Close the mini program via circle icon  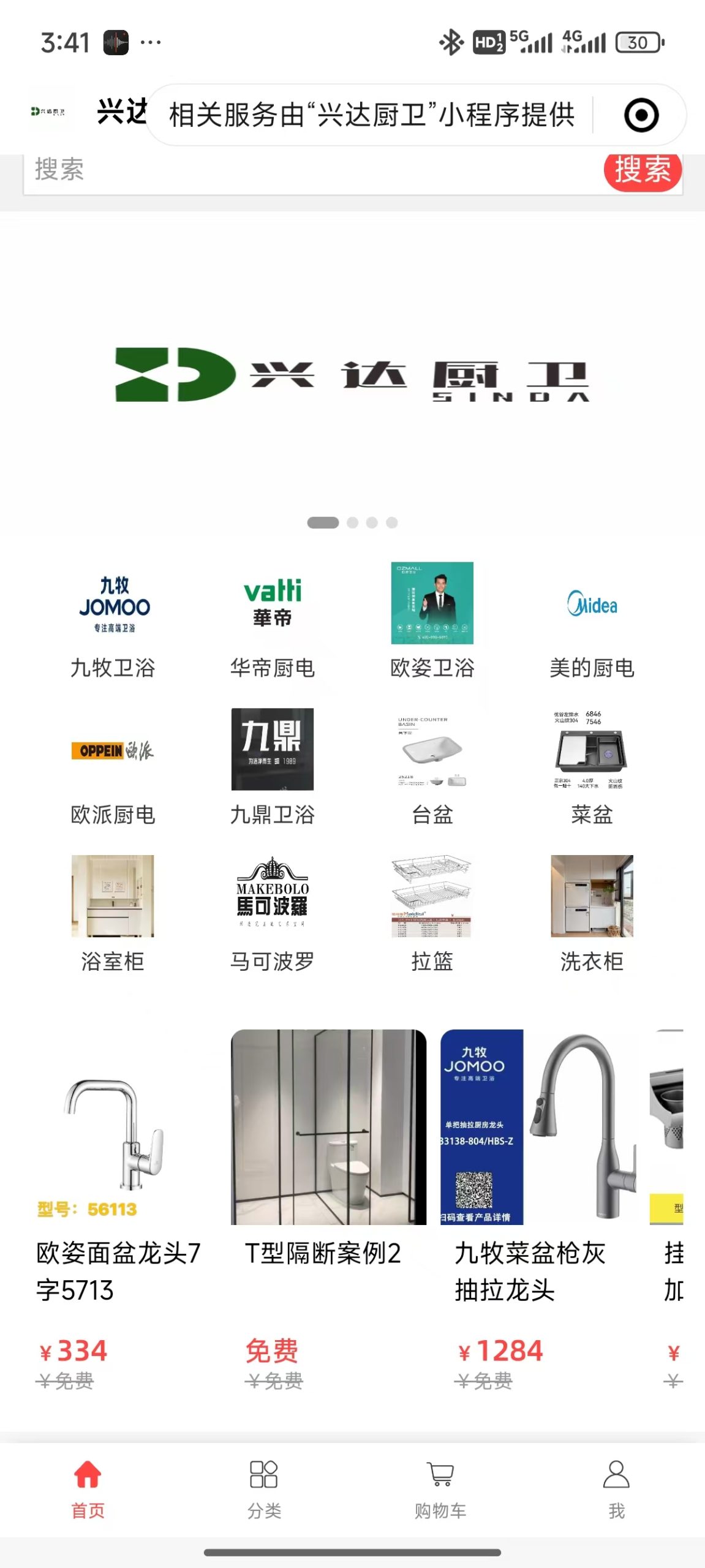coord(641,115)
